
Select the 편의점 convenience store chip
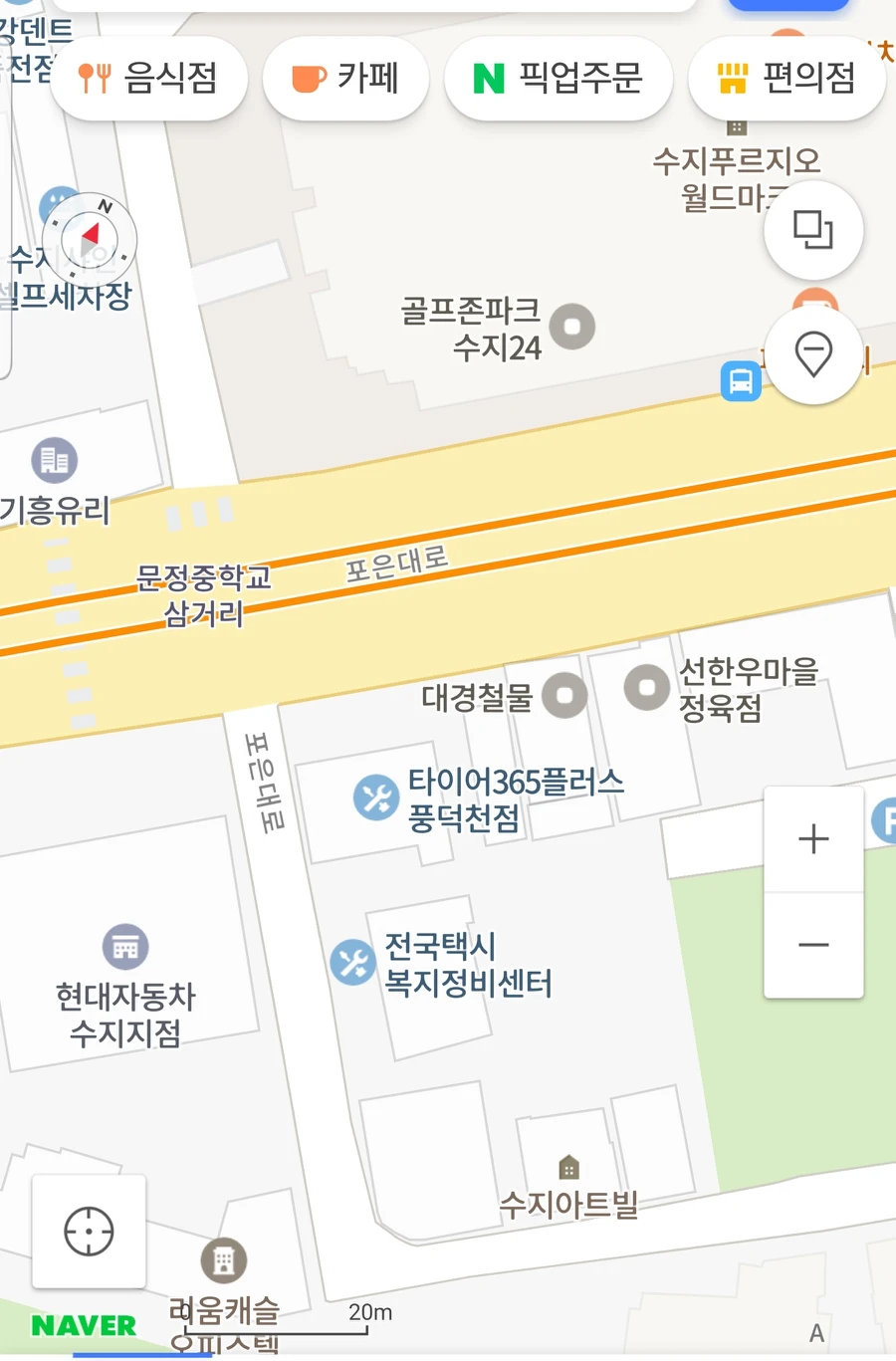click(786, 78)
